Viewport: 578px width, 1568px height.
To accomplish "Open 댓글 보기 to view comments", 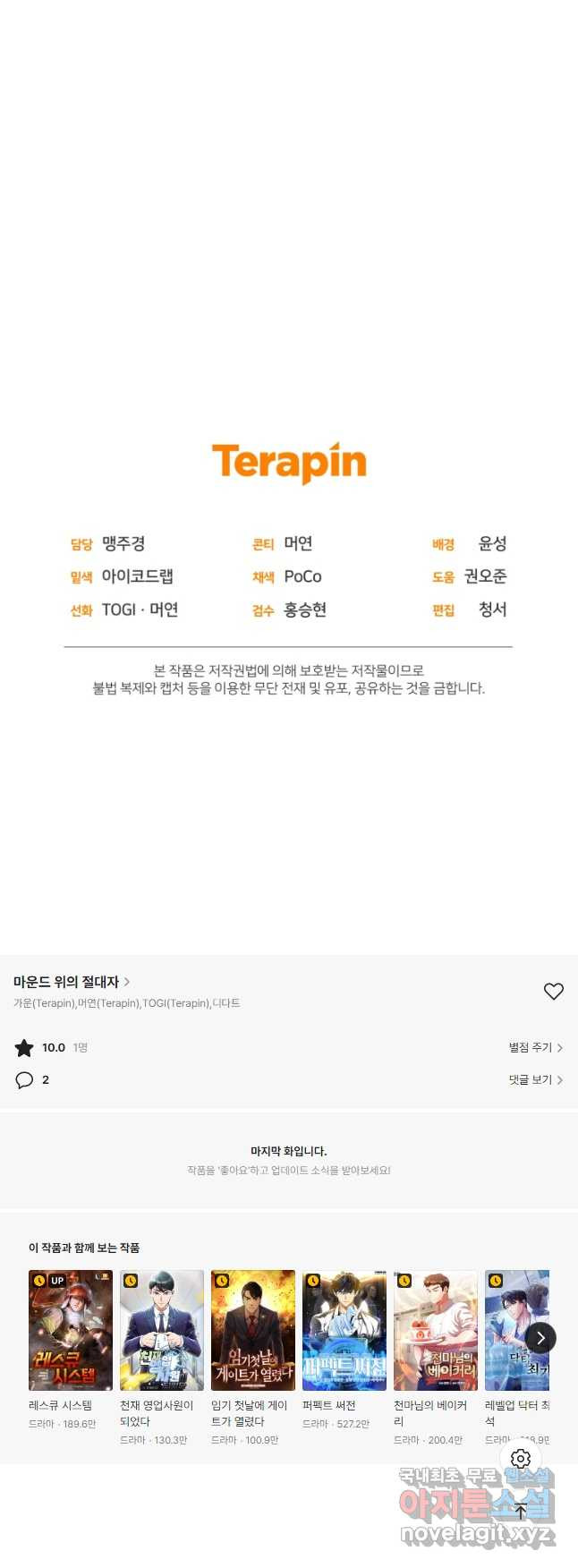I will 535,1079.
